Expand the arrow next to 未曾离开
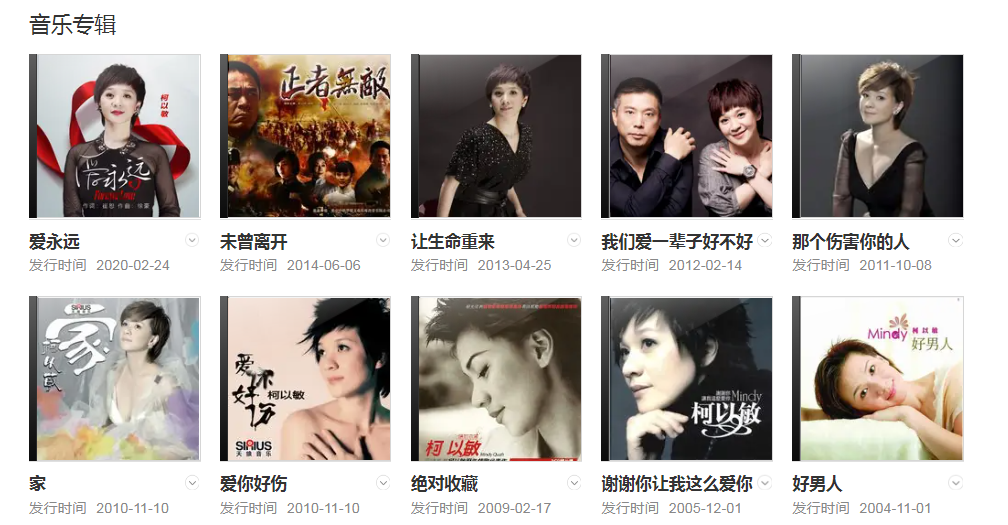 click(382, 240)
